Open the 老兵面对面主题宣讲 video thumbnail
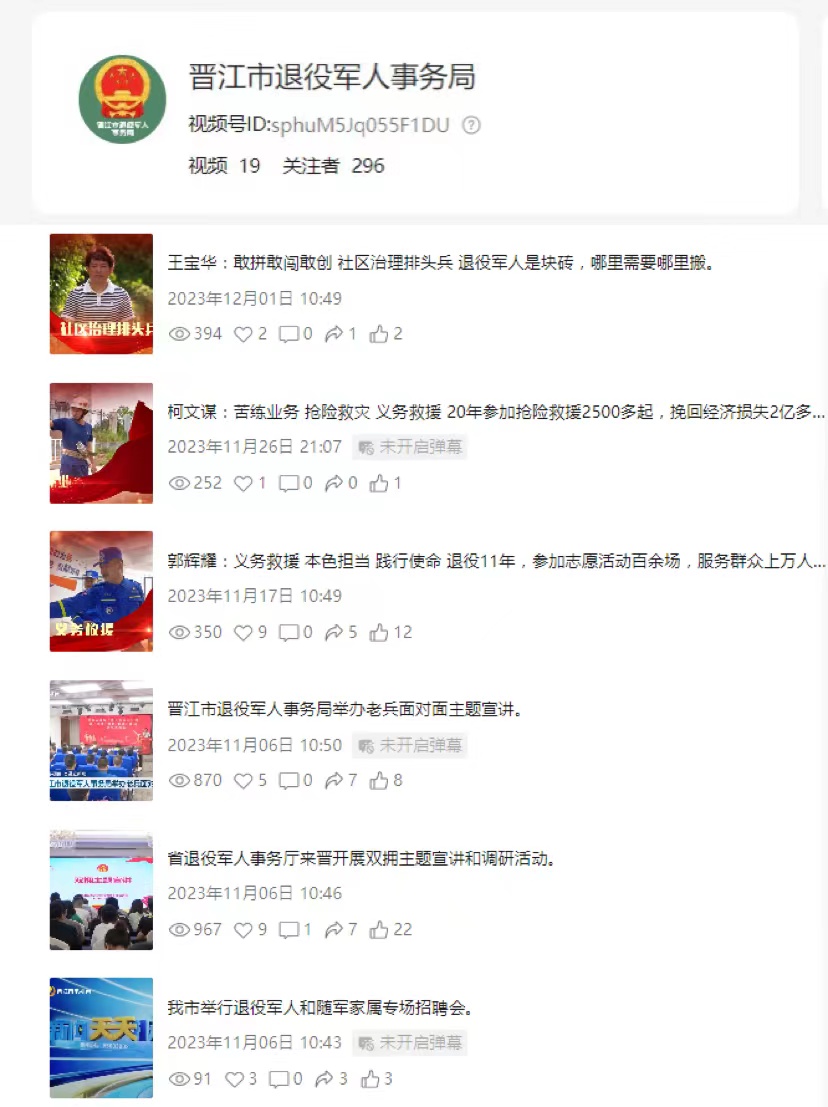 (101, 741)
